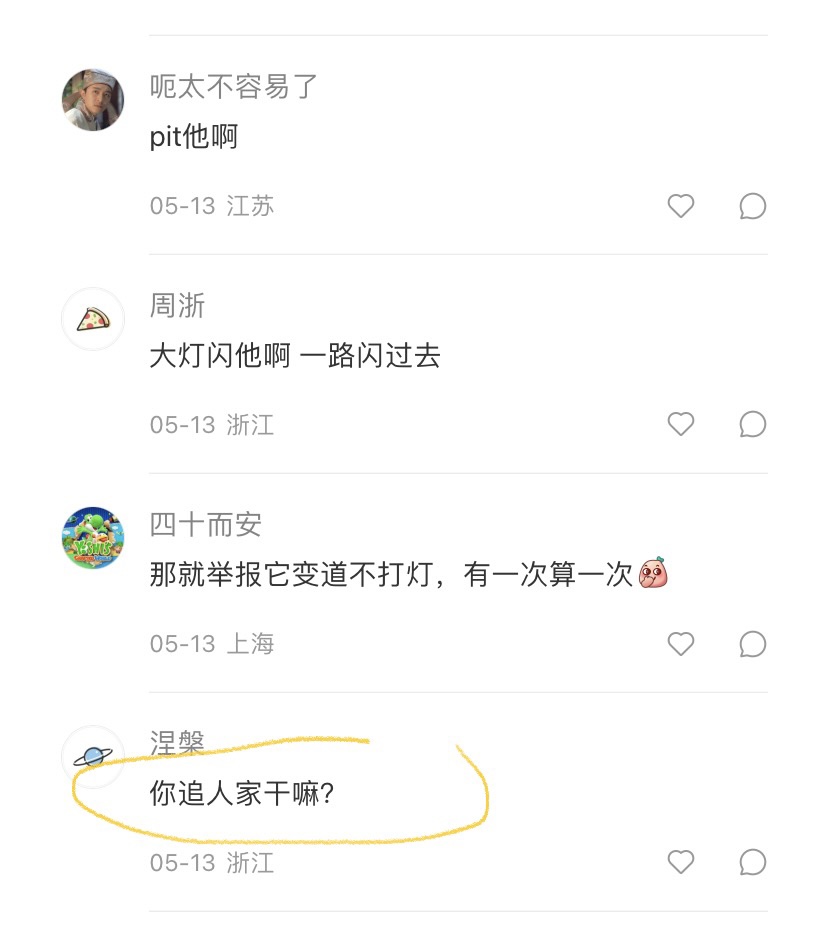This screenshot has height=945, width=828.
Task: Reply to the comment by 呃太不容易了
Action: 752,206
